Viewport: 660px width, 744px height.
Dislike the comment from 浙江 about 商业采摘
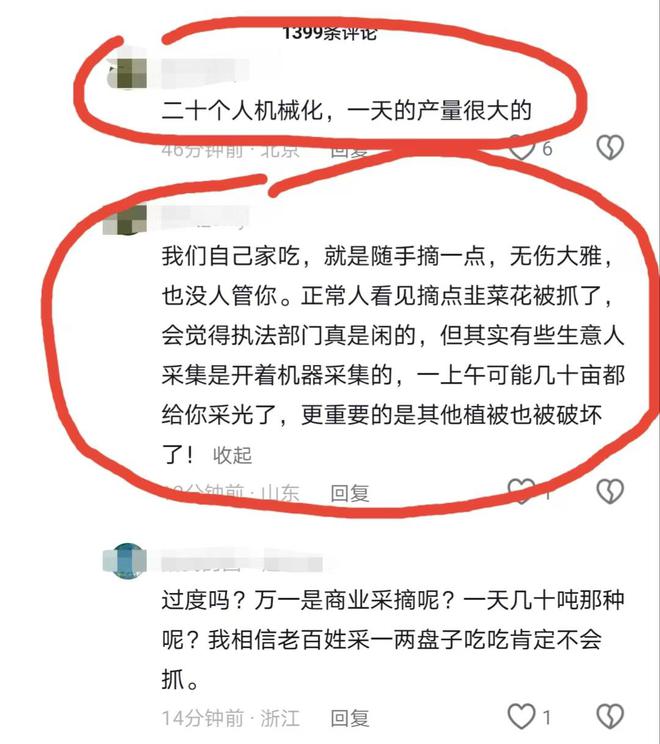coord(610,717)
